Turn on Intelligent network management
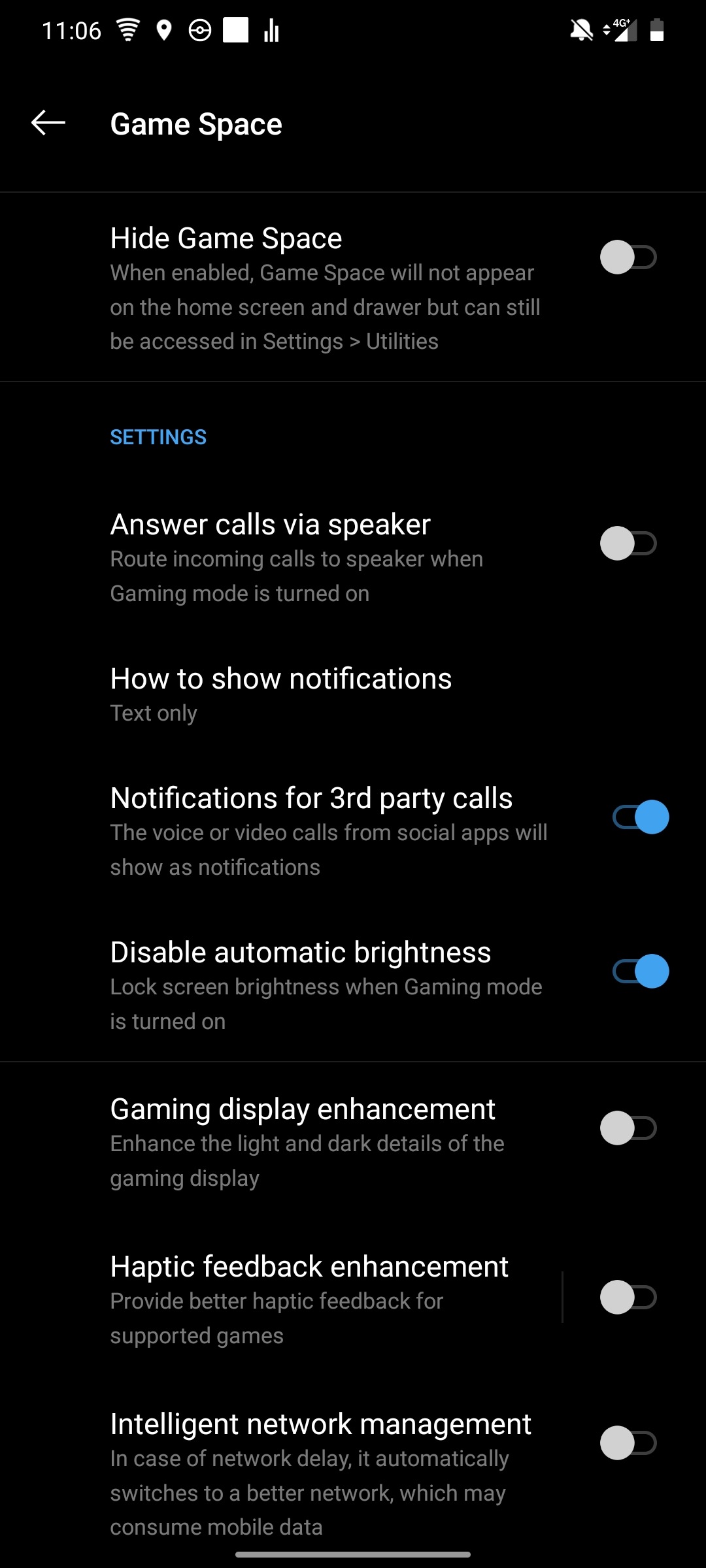The image size is (706, 1568). [628, 1443]
